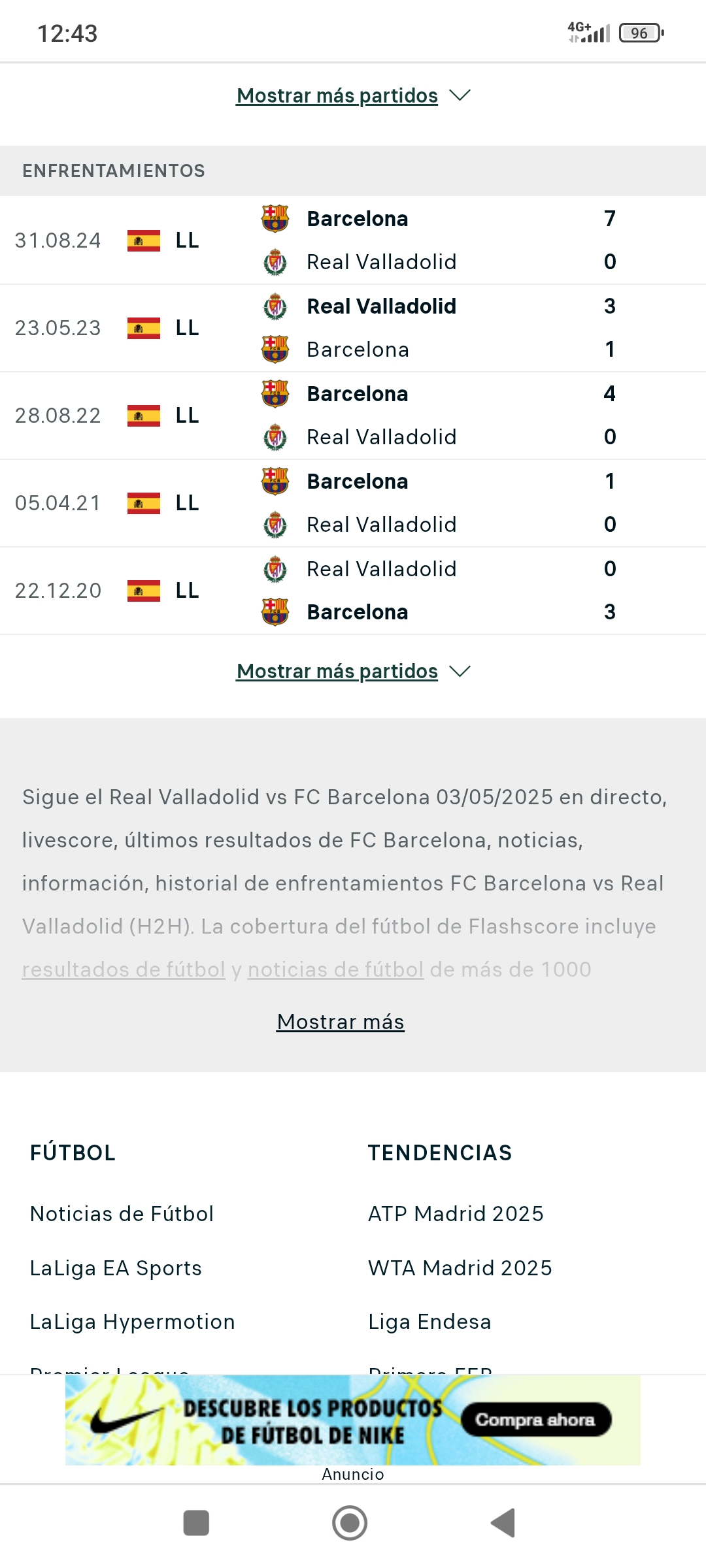Tap Mostrar más under the description
The image size is (706, 1568).
[x=341, y=1022]
